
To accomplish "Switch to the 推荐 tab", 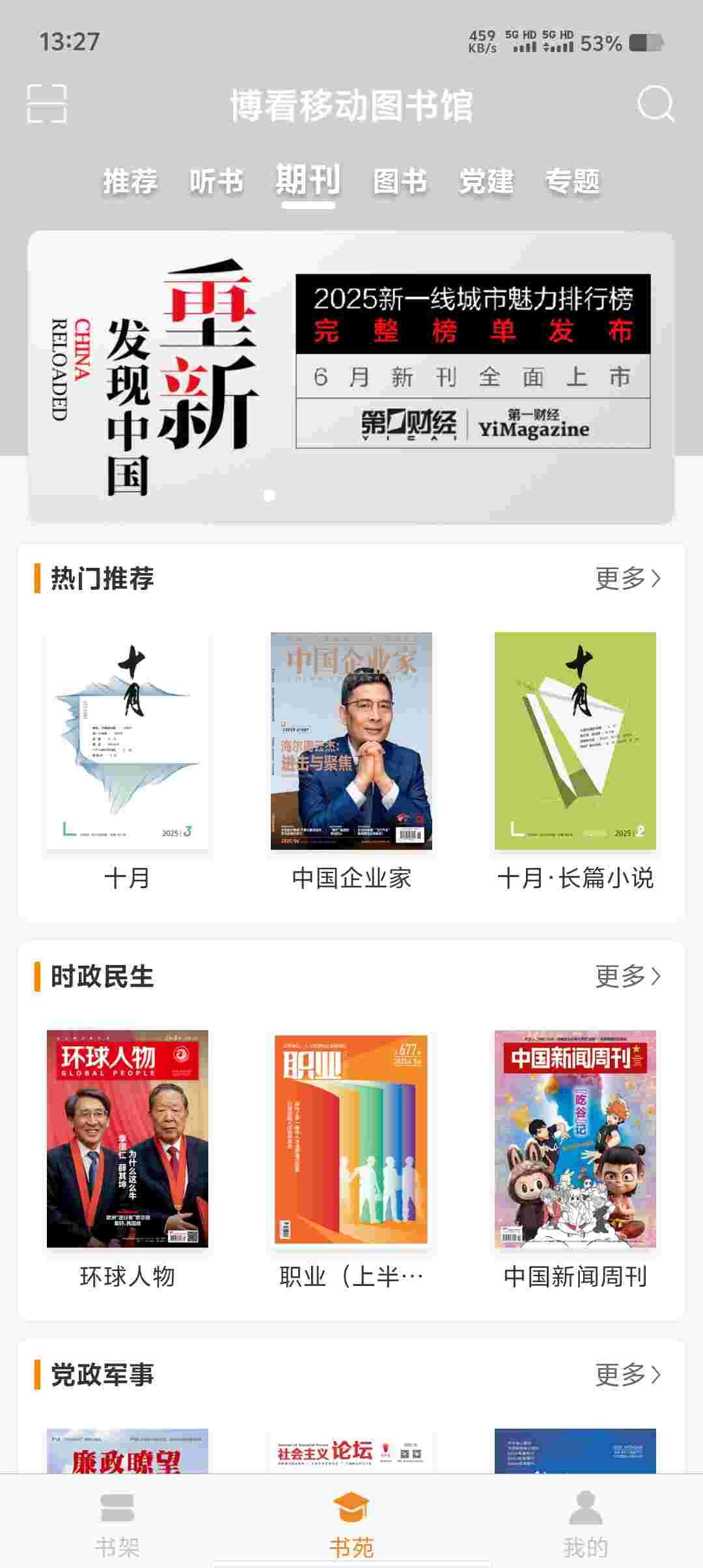I will coord(130,181).
